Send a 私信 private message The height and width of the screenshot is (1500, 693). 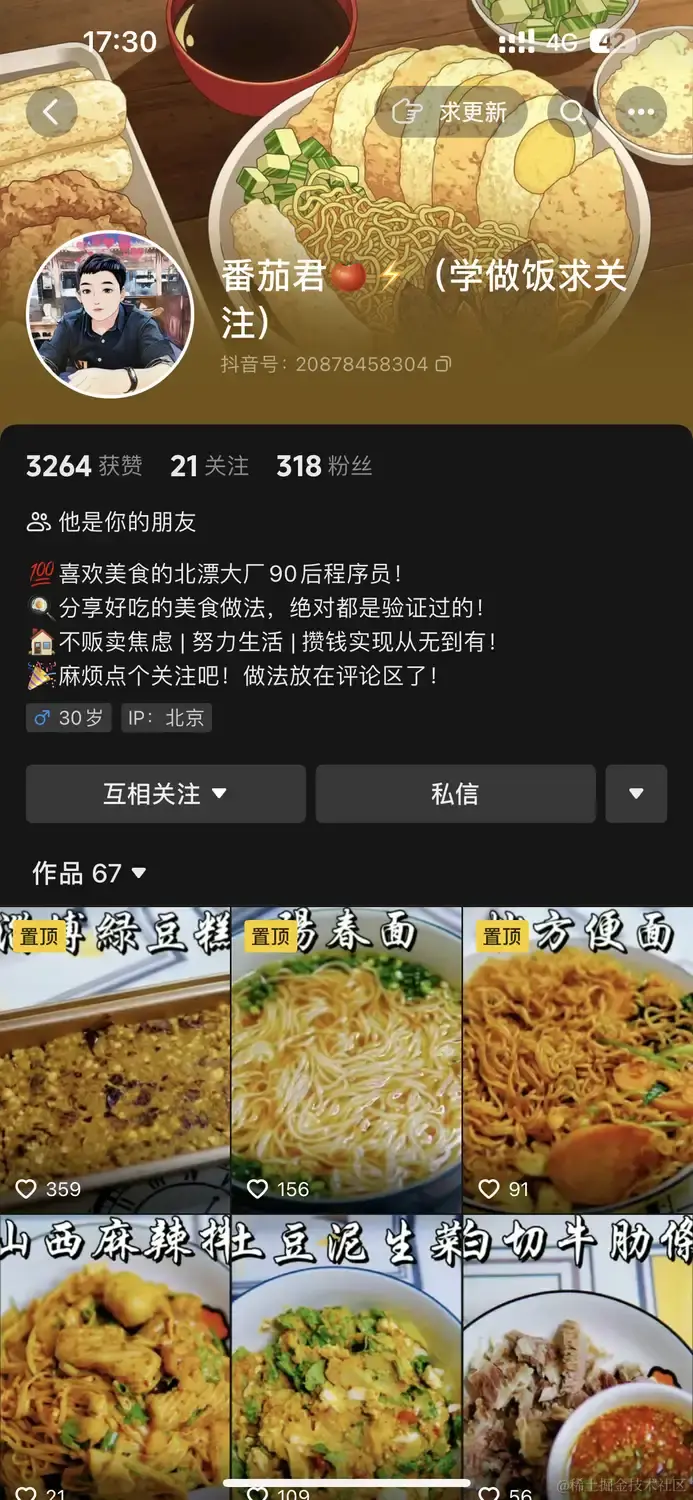tap(455, 794)
